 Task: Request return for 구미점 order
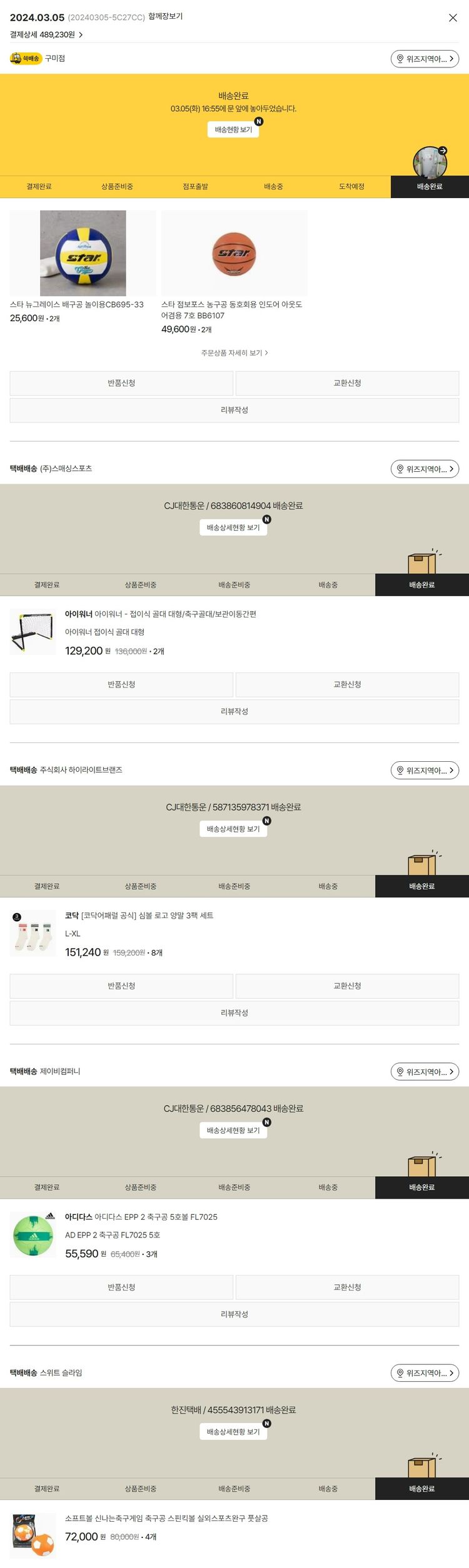tap(121, 383)
